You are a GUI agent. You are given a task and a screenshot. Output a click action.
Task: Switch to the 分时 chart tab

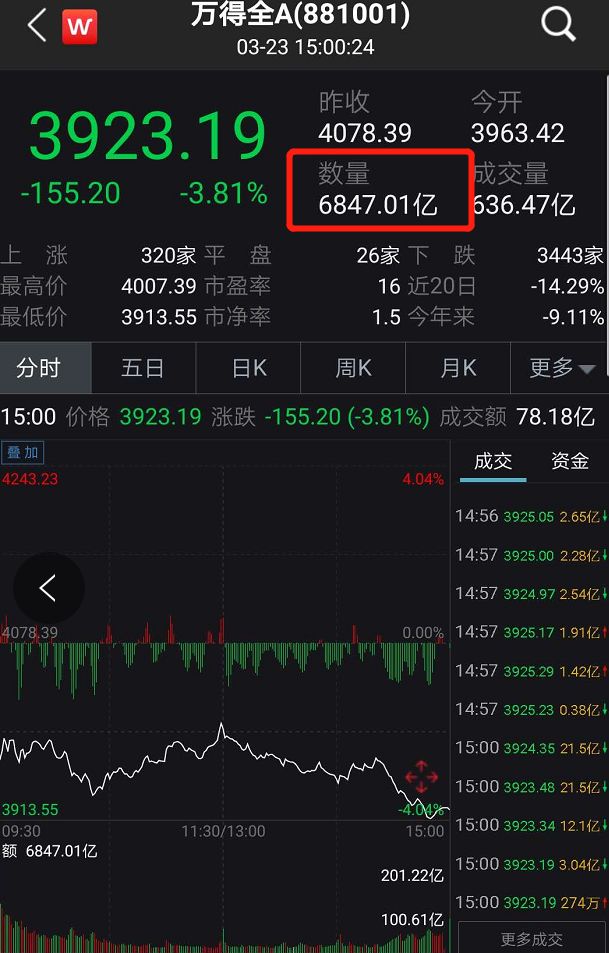(x=39, y=368)
